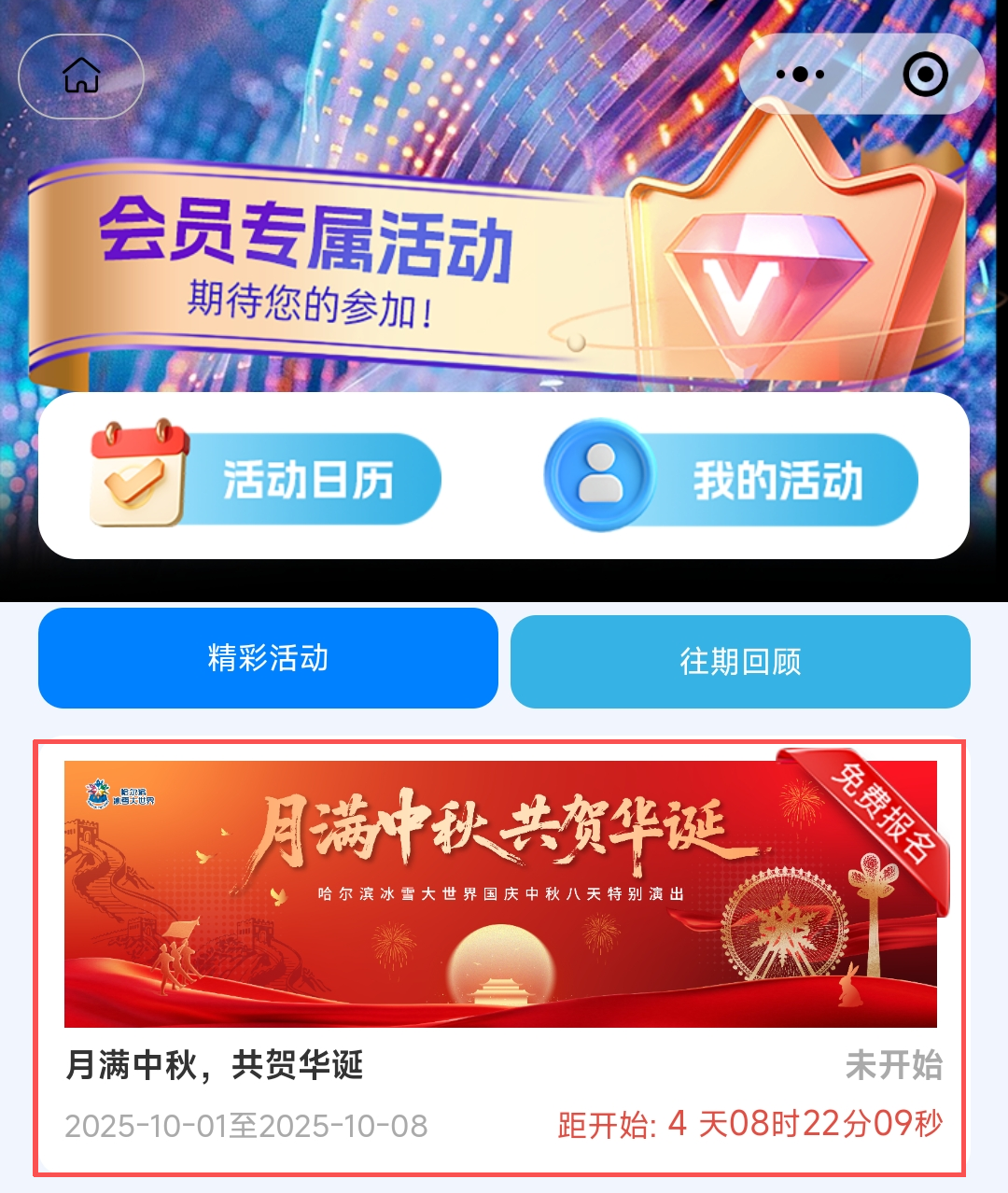The width and height of the screenshot is (1008, 1193).
Task: Switch to the 往期回顾 tab
Action: tap(740, 662)
